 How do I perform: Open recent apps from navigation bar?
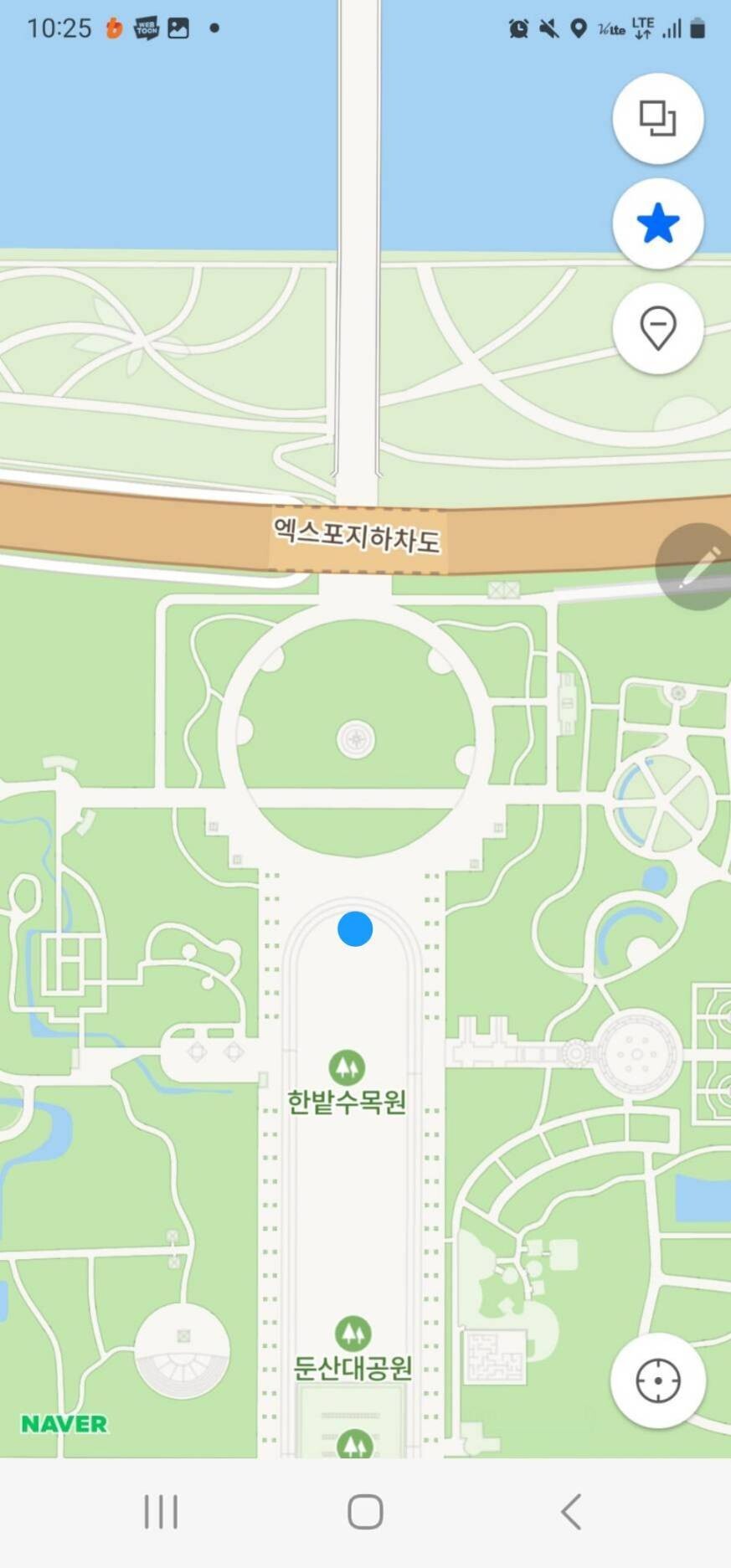(161, 1511)
